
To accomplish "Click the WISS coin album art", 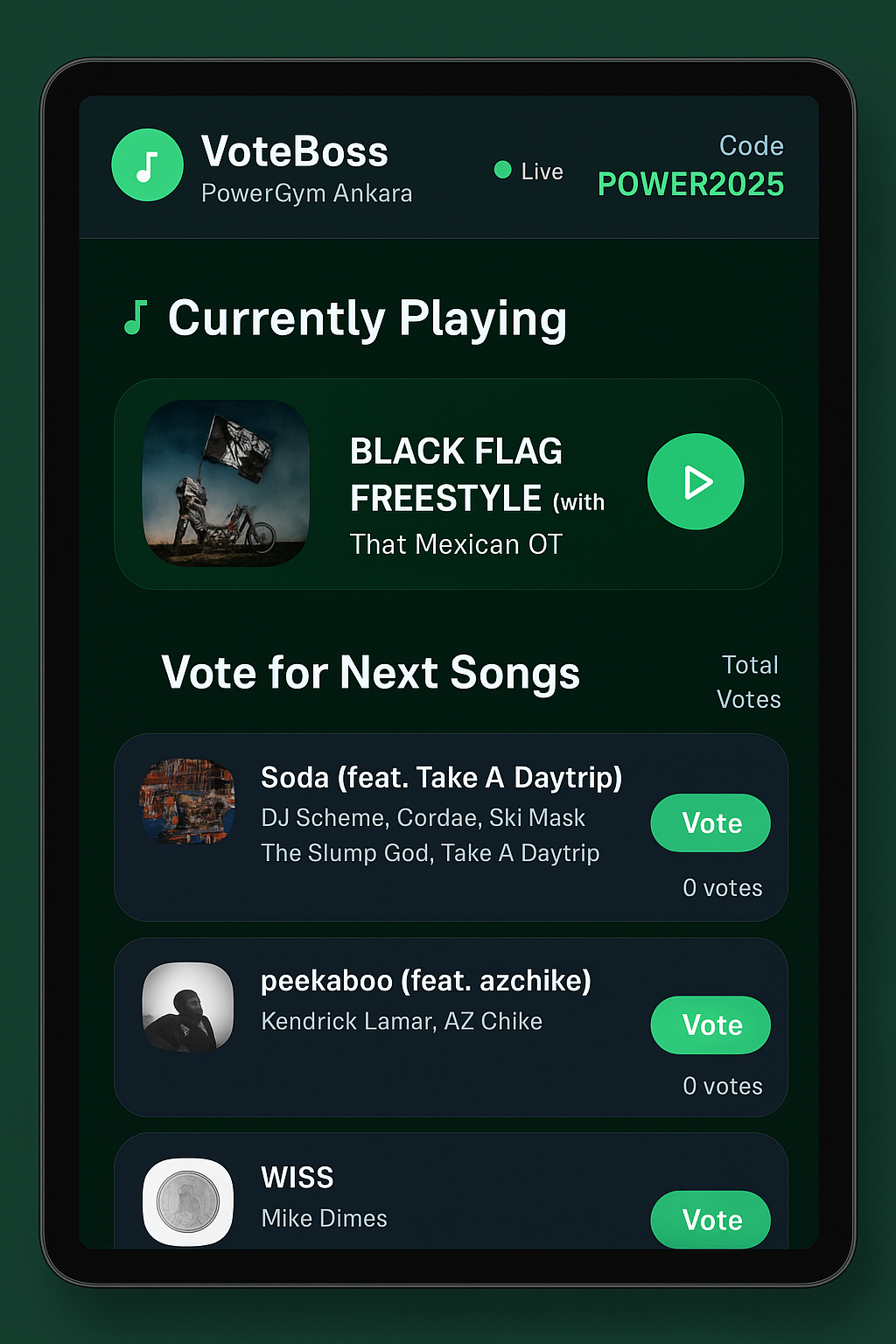I will click(x=187, y=1200).
